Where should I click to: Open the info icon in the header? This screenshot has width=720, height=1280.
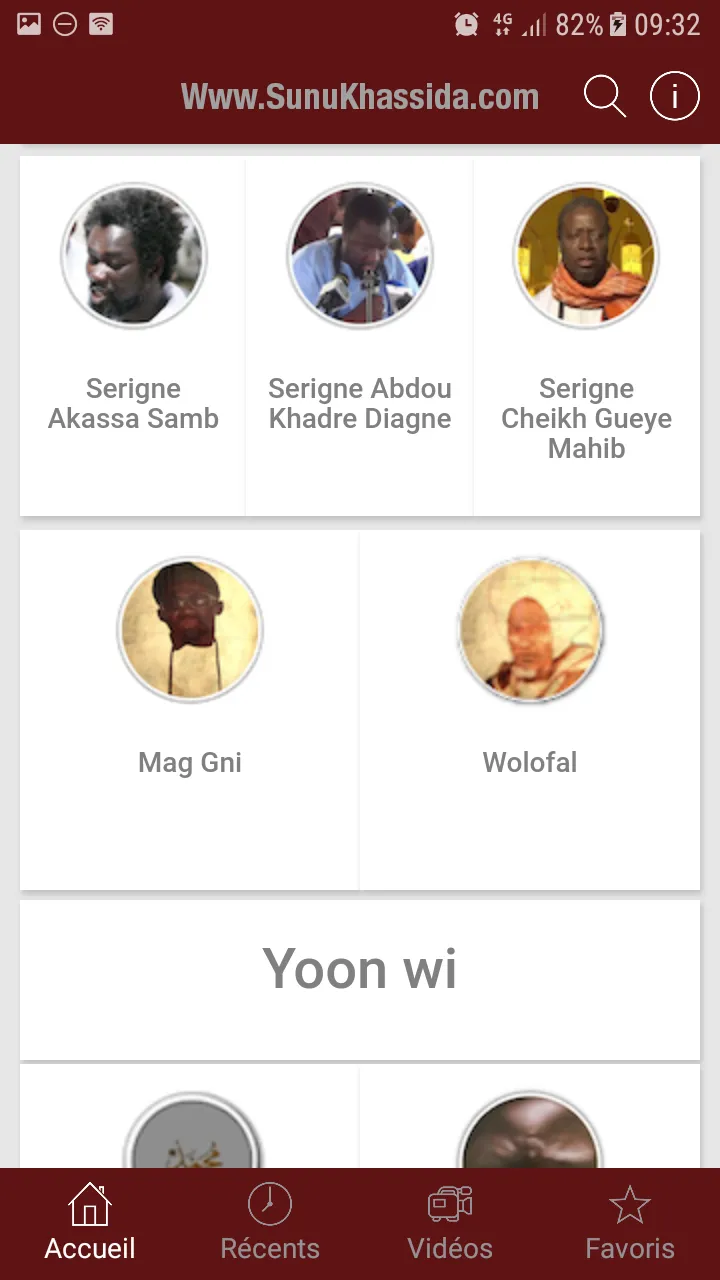pos(674,97)
